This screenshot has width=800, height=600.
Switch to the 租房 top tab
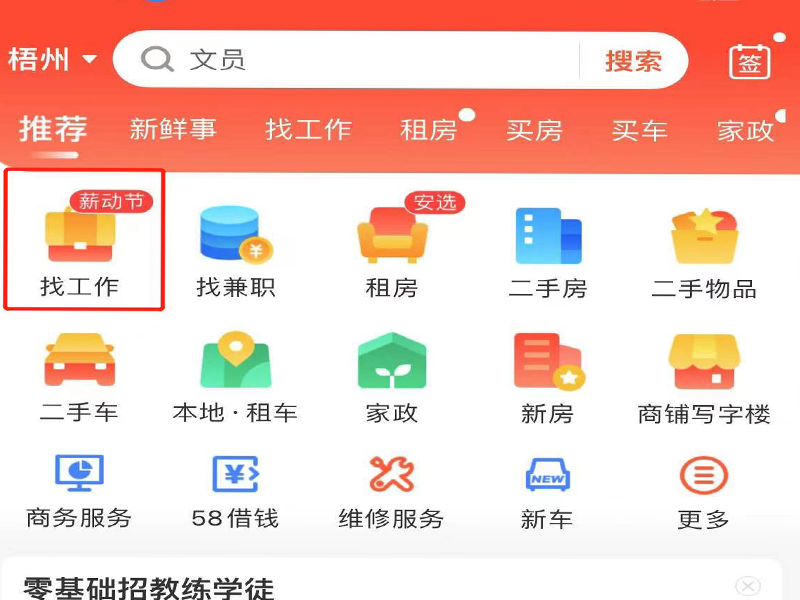click(x=428, y=130)
